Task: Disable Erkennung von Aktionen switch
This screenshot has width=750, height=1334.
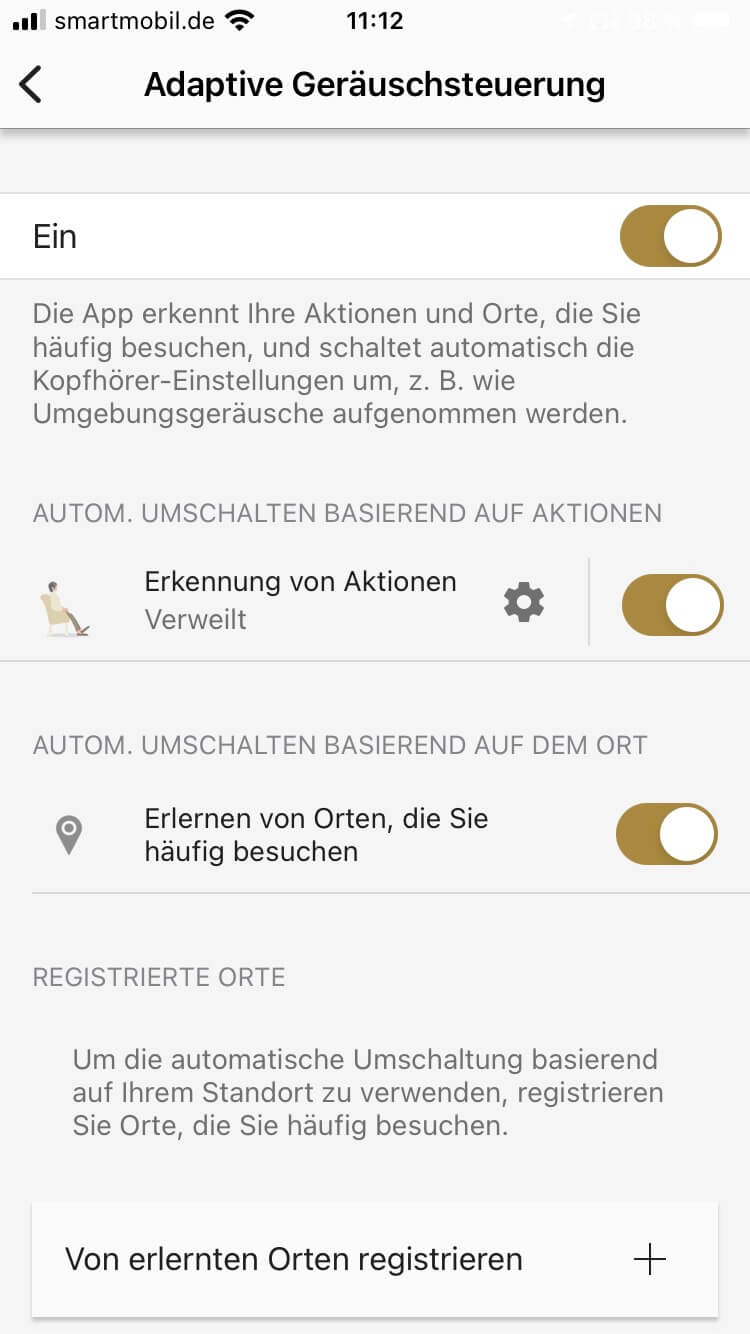Action: (x=671, y=605)
